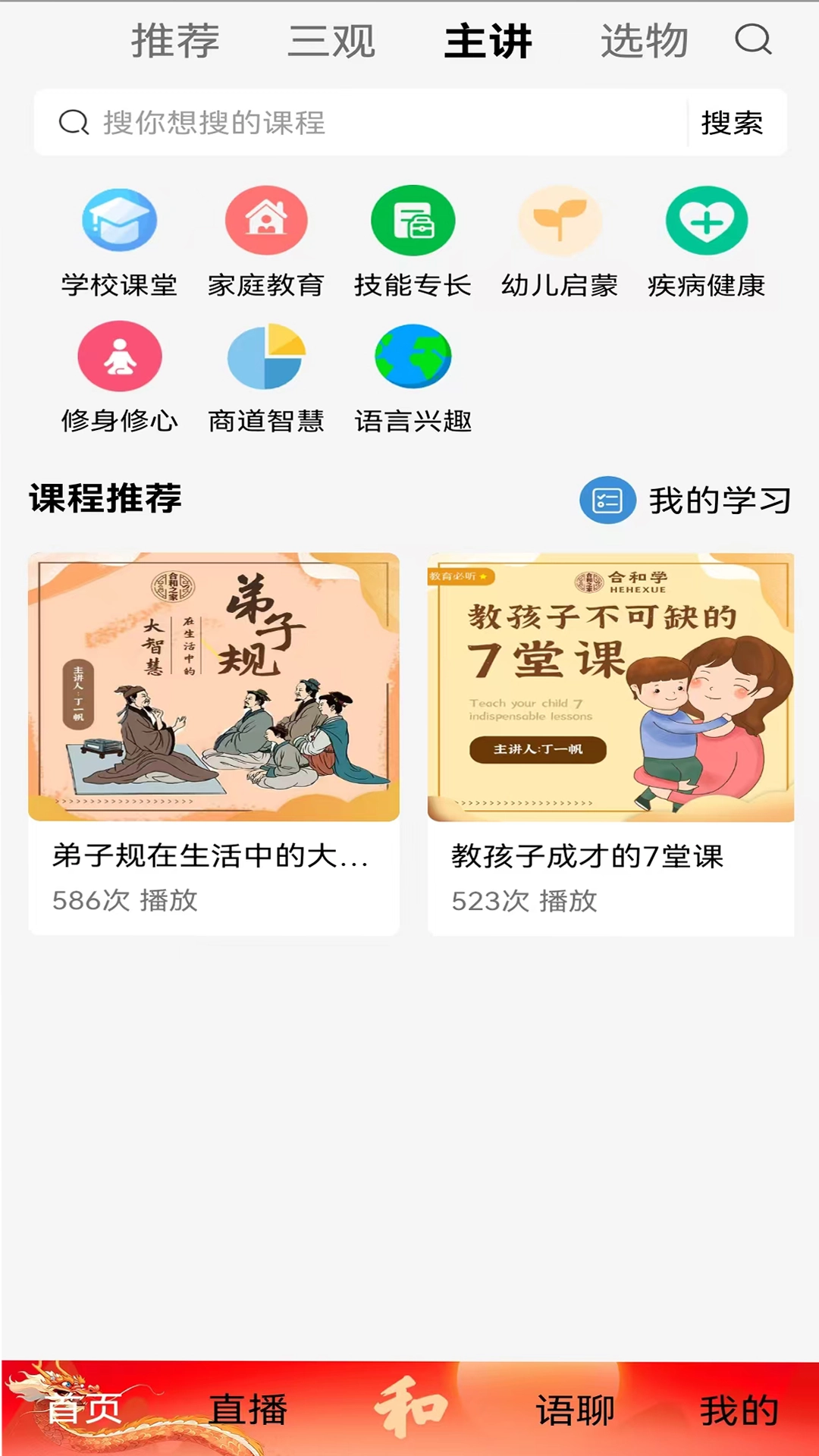Open the 学校课堂 category icon
This screenshot has height=1456, width=819.
tap(120, 221)
